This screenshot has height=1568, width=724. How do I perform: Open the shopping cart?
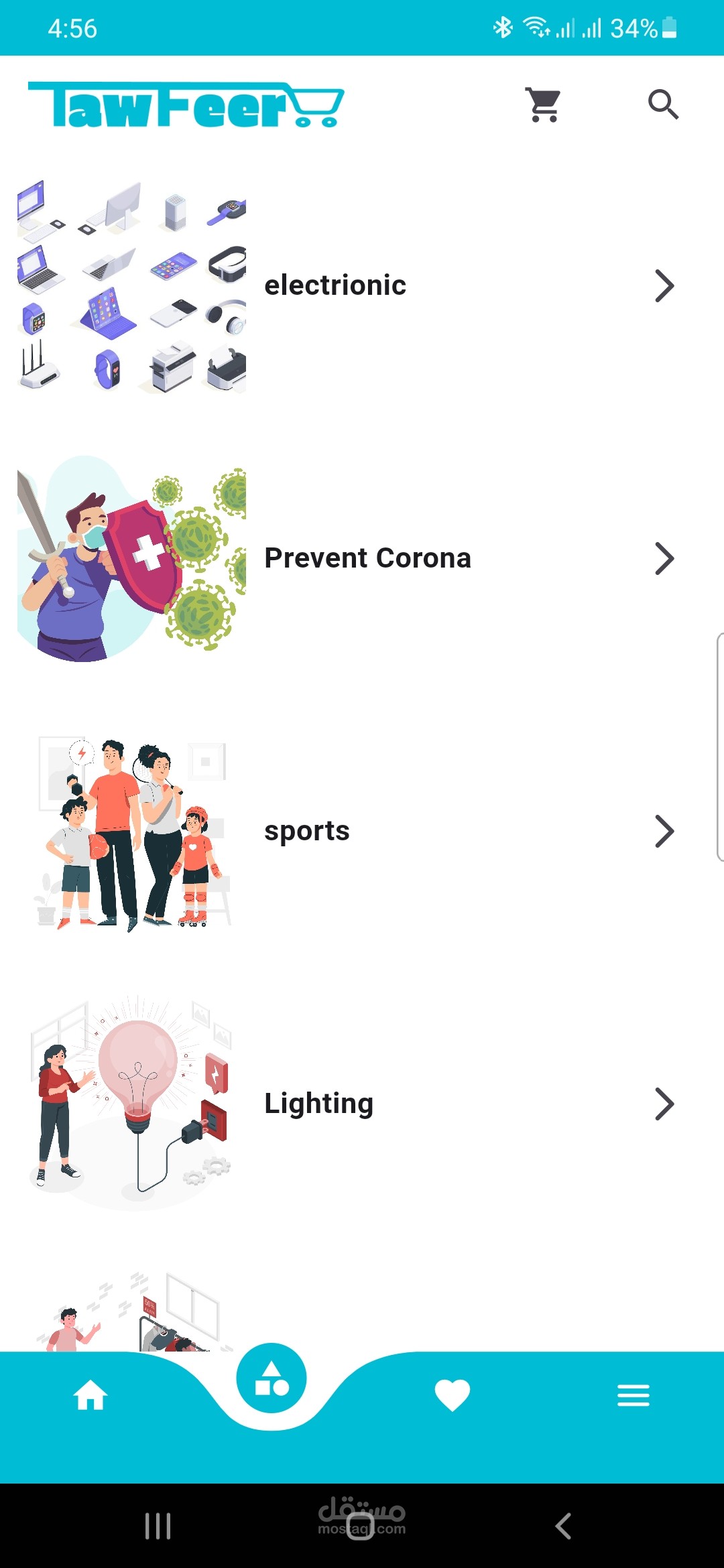(543, 105)
